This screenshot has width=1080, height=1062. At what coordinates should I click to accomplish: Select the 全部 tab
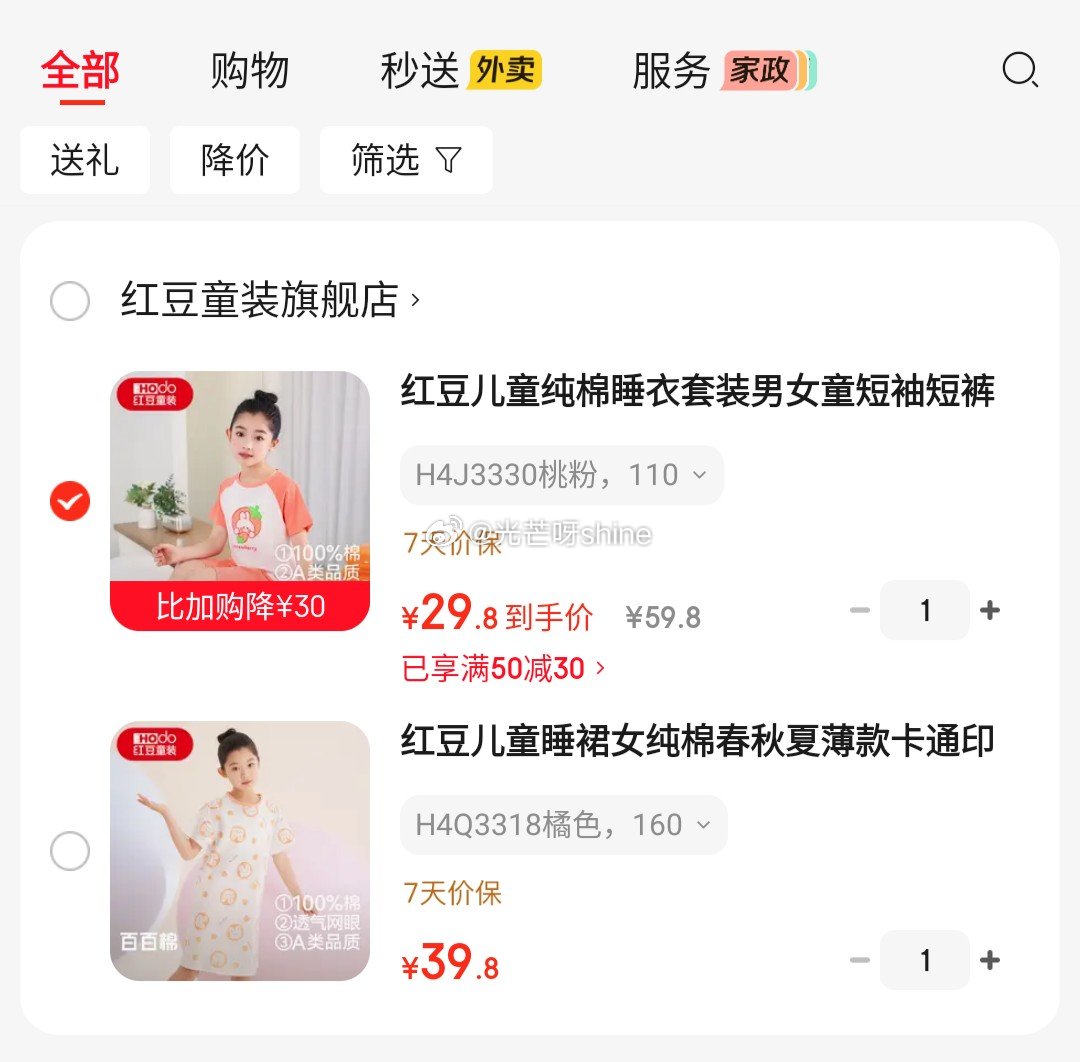80,71
